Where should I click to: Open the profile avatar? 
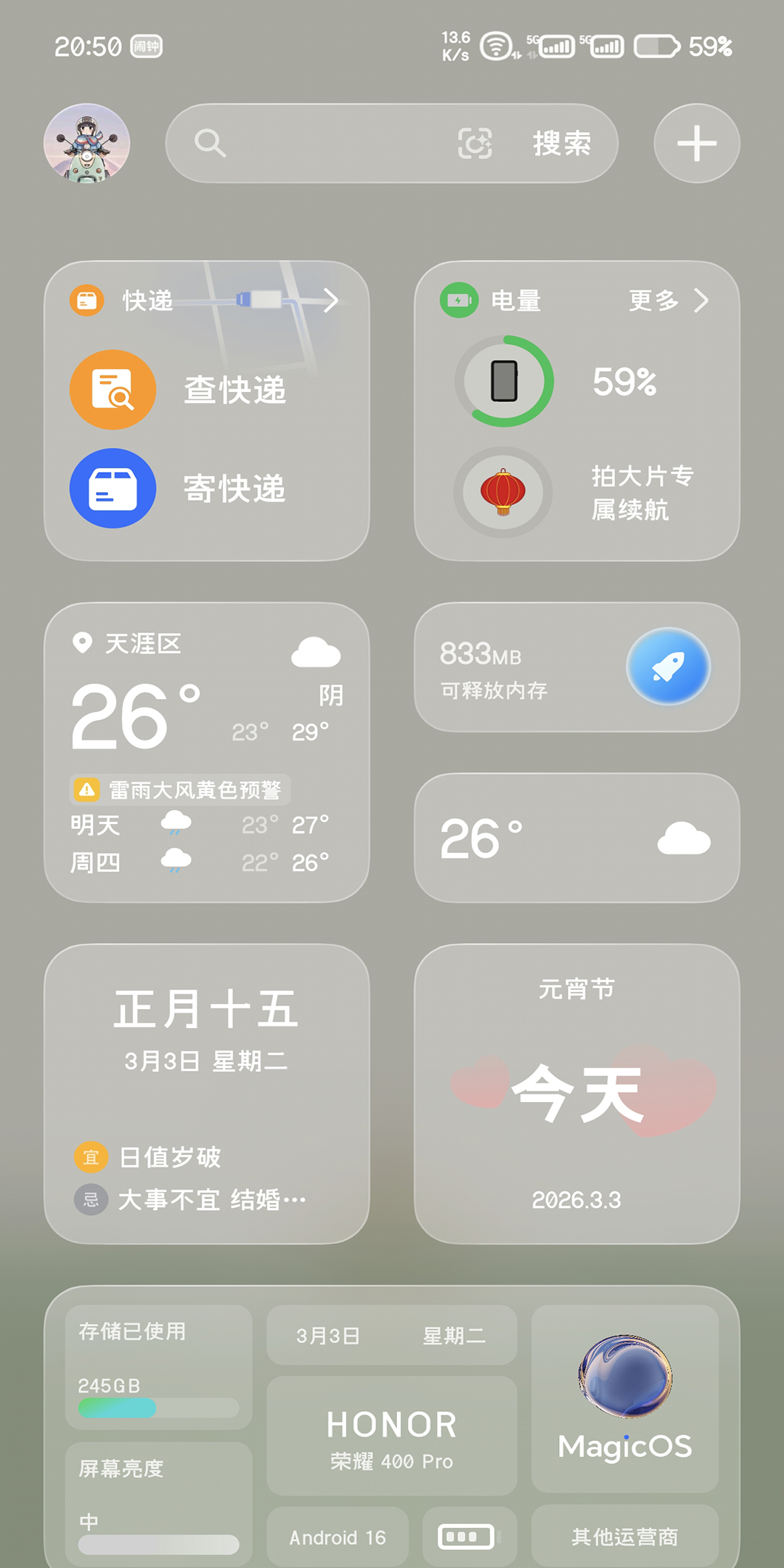87,143
